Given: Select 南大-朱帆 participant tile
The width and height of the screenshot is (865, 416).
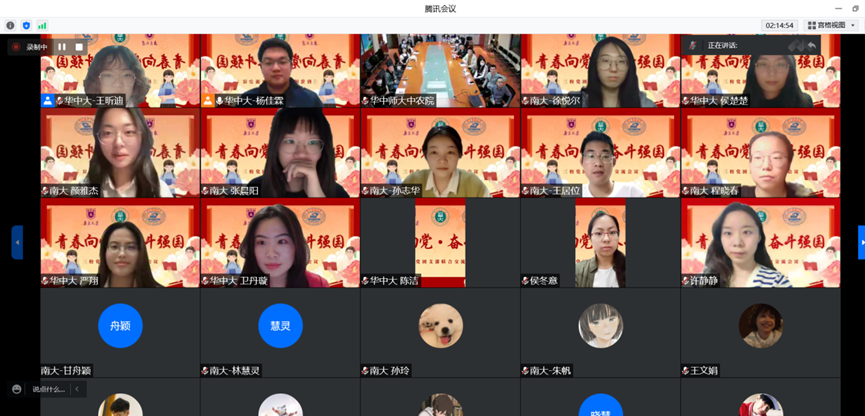Looking at the screenshot, I should [x=600, y=332].
